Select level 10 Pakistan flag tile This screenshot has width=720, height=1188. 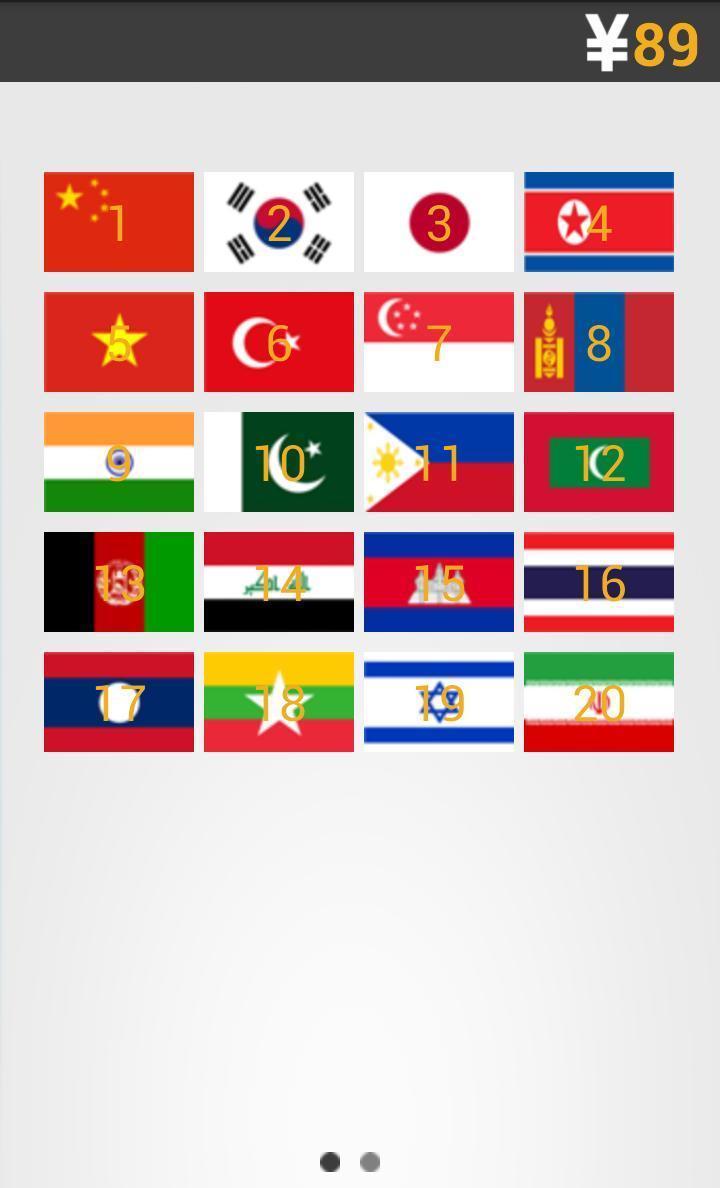[x=279, y=462]
